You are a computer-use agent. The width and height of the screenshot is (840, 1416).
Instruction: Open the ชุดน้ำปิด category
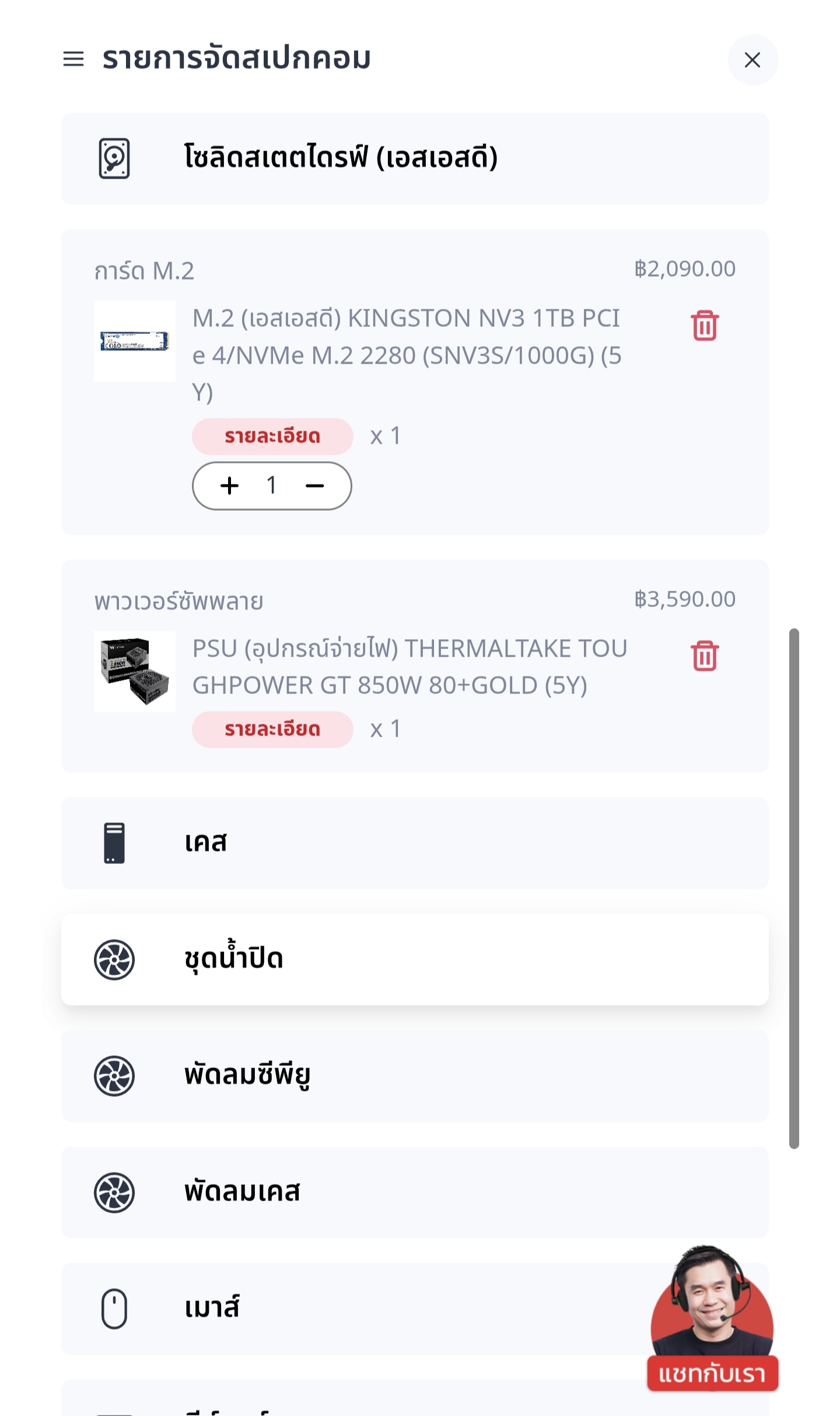point(415,960)
